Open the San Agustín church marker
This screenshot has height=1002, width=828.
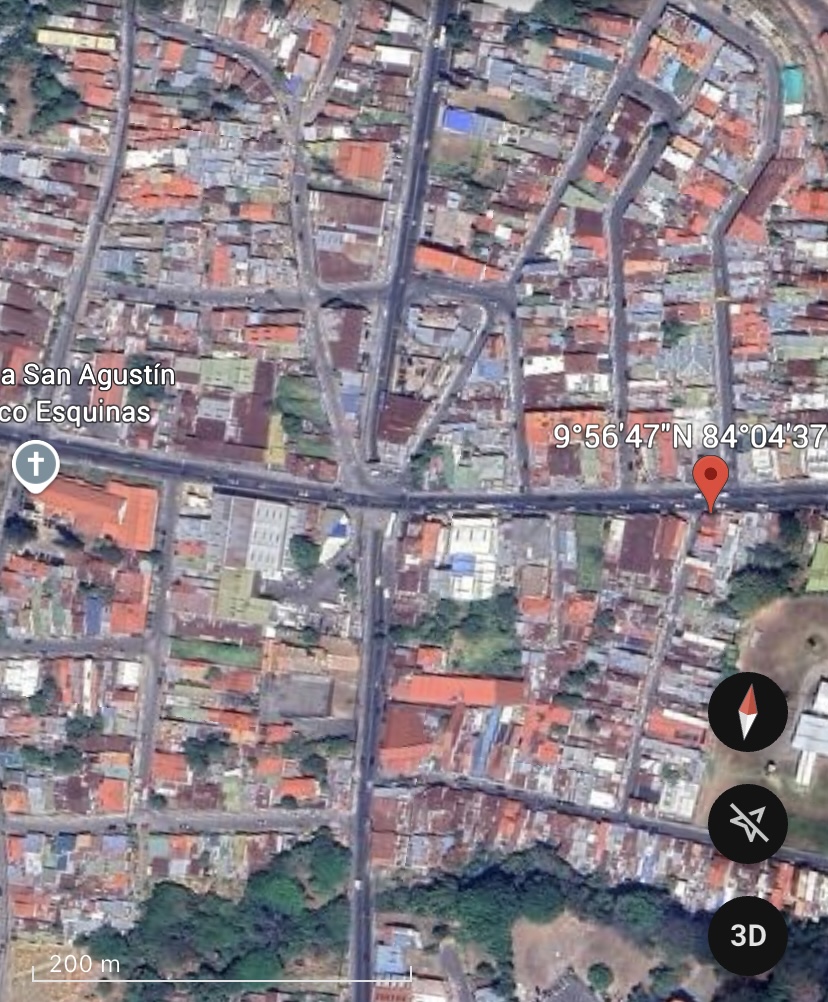pyautogui.click(x=36, y=465)
